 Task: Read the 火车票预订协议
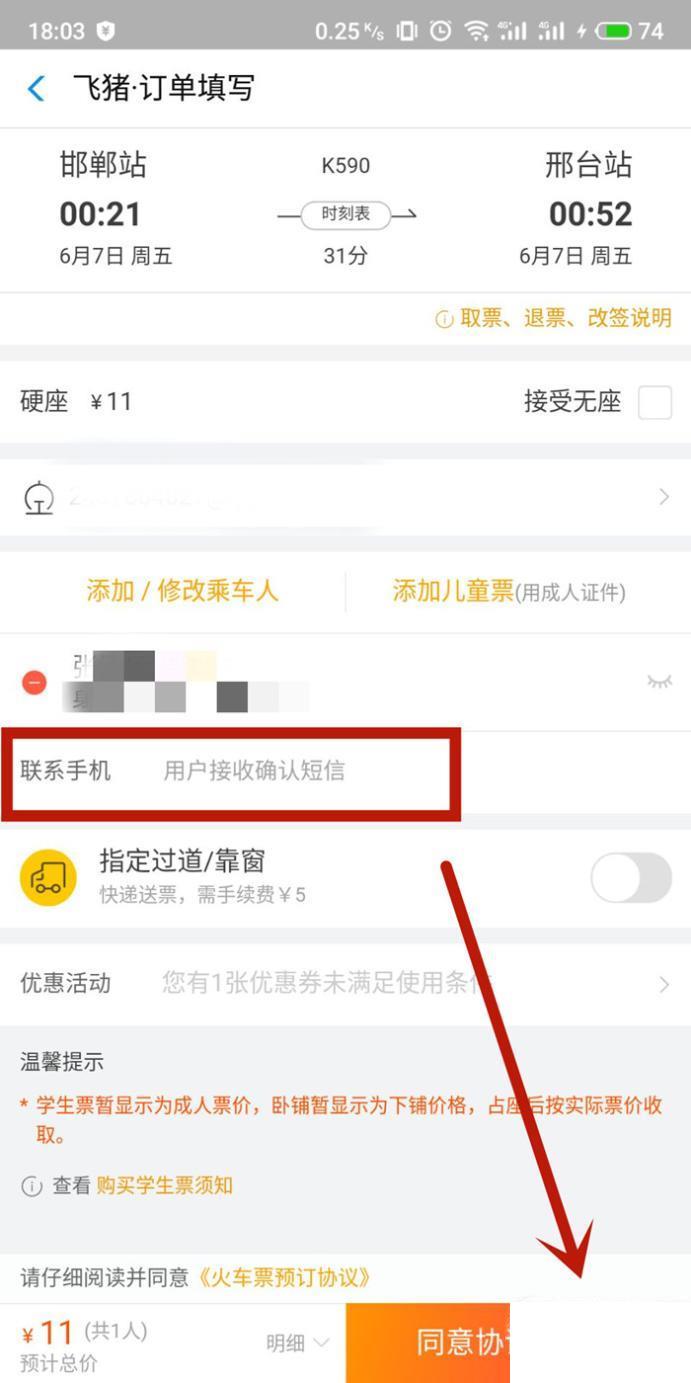point(285,1277)
